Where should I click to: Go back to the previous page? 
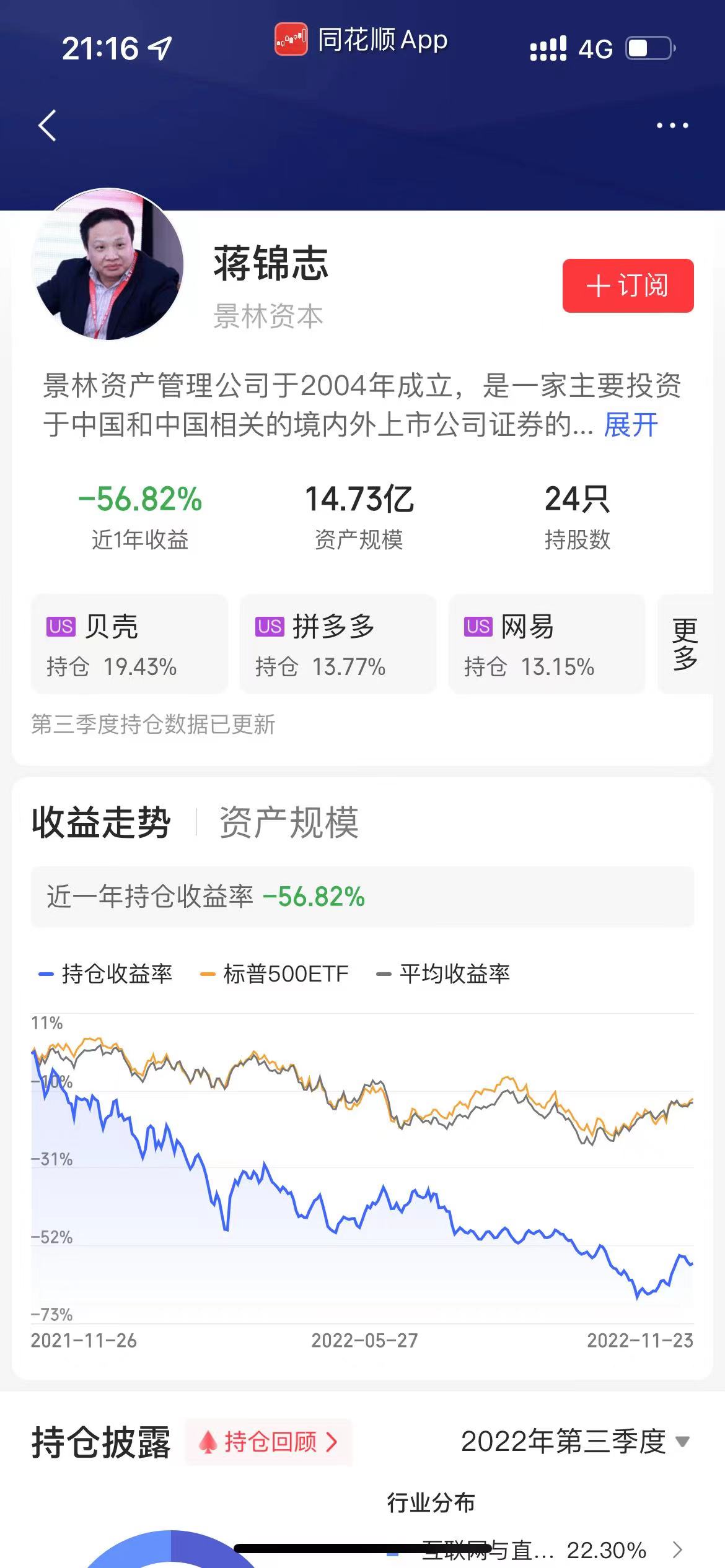coord(48,126)
